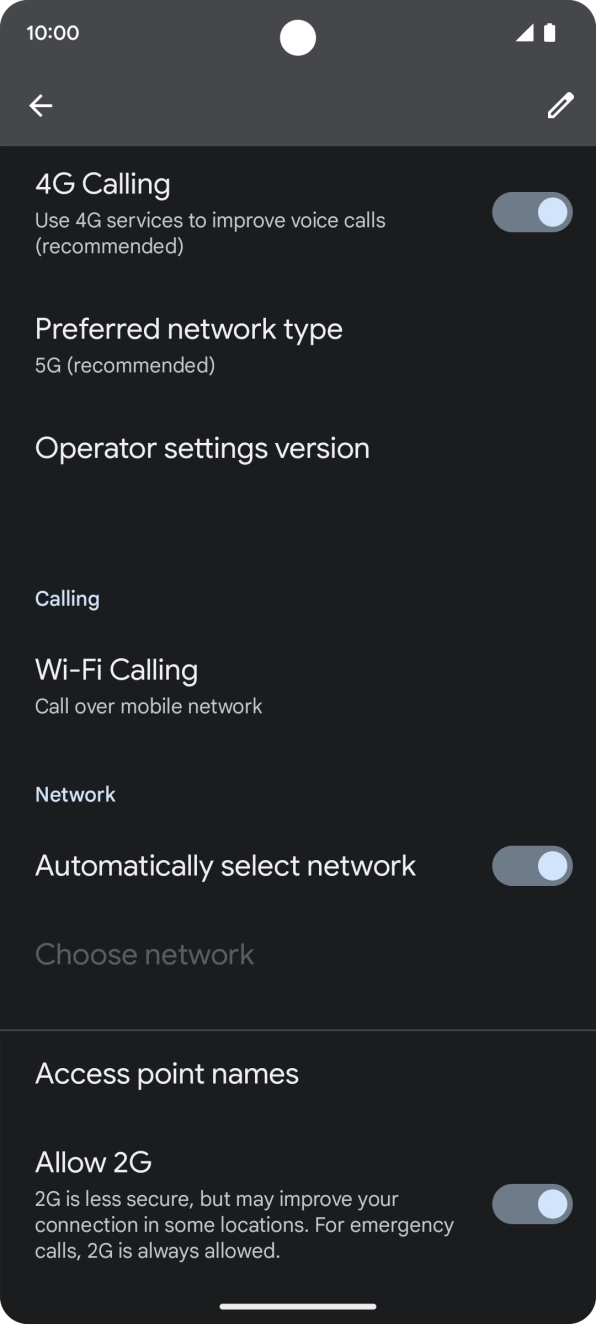Screen dimensions: 596x1324
Task: Disable Automatically select network
Action: pyautogui.click(x=532, y=866)
